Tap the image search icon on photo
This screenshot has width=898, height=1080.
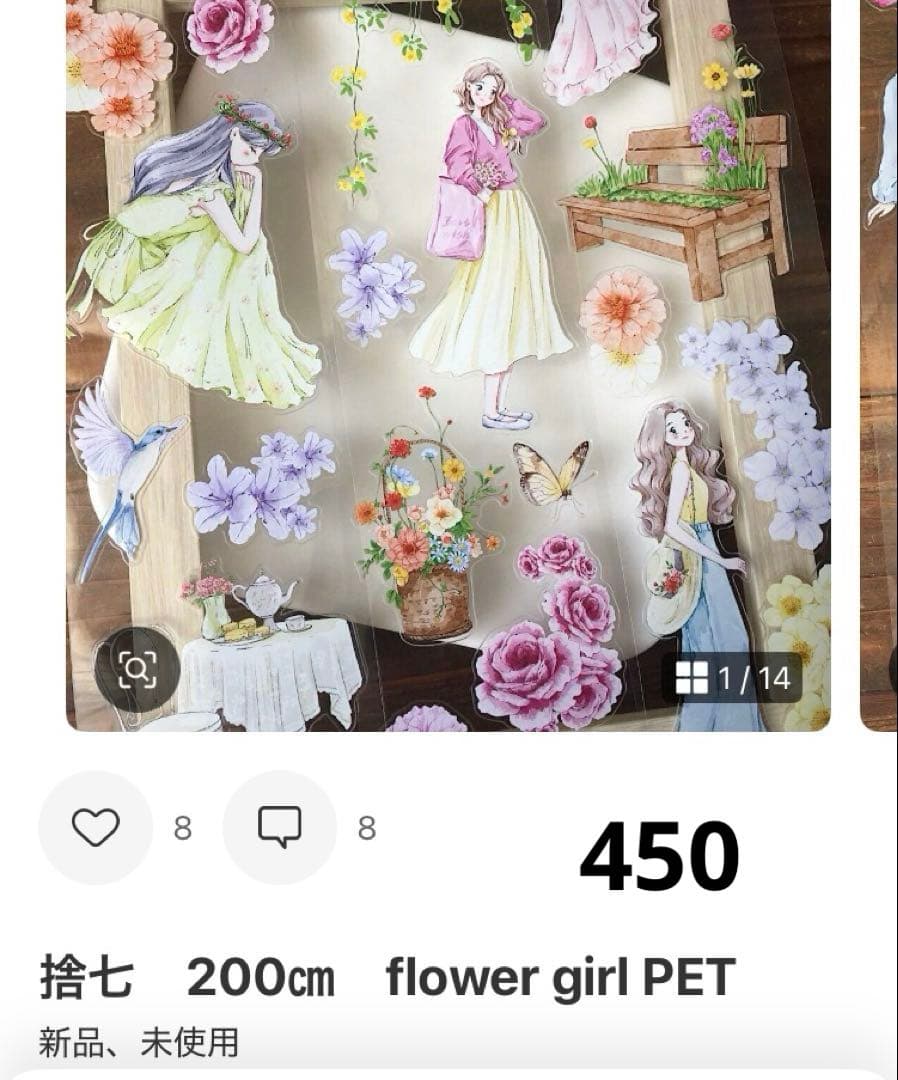point(137,670)
